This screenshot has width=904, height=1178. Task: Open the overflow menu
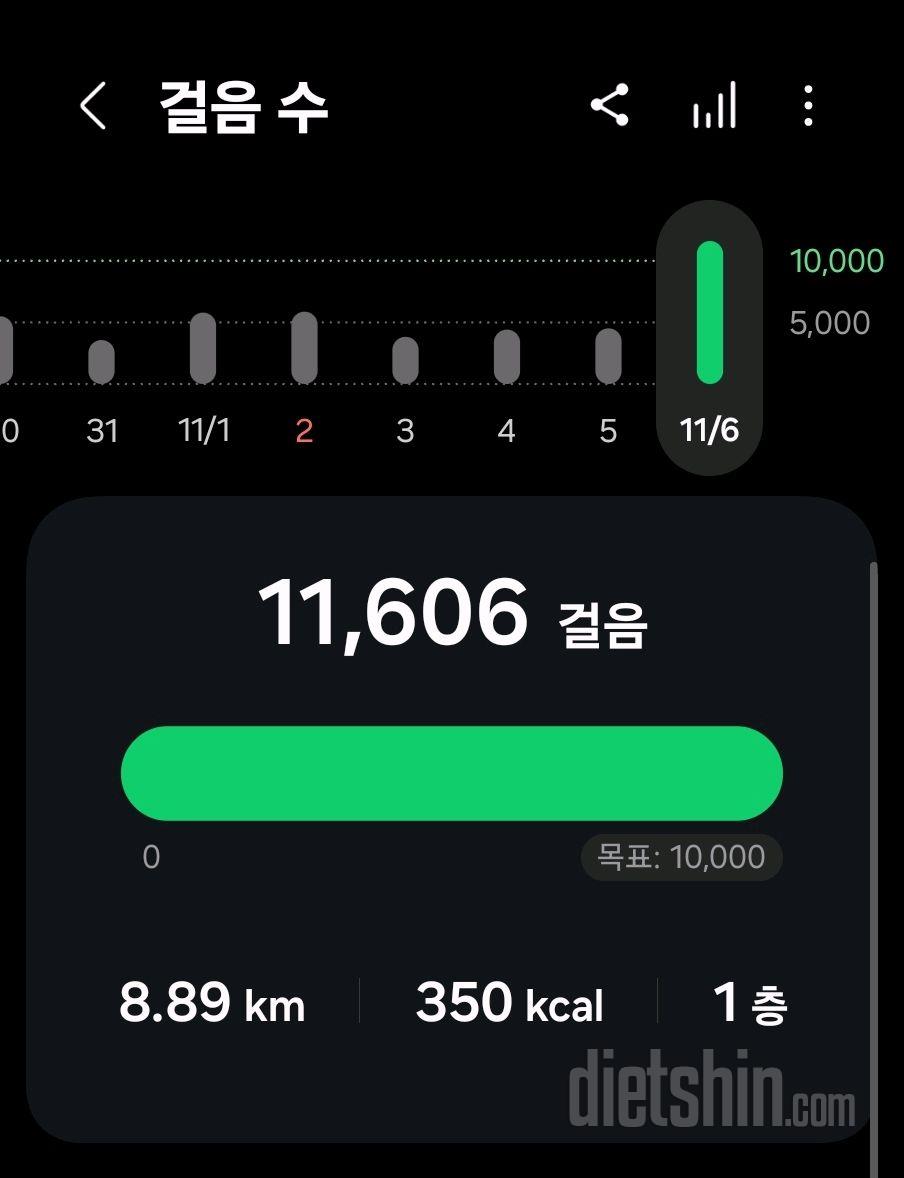tap(808, 105)
